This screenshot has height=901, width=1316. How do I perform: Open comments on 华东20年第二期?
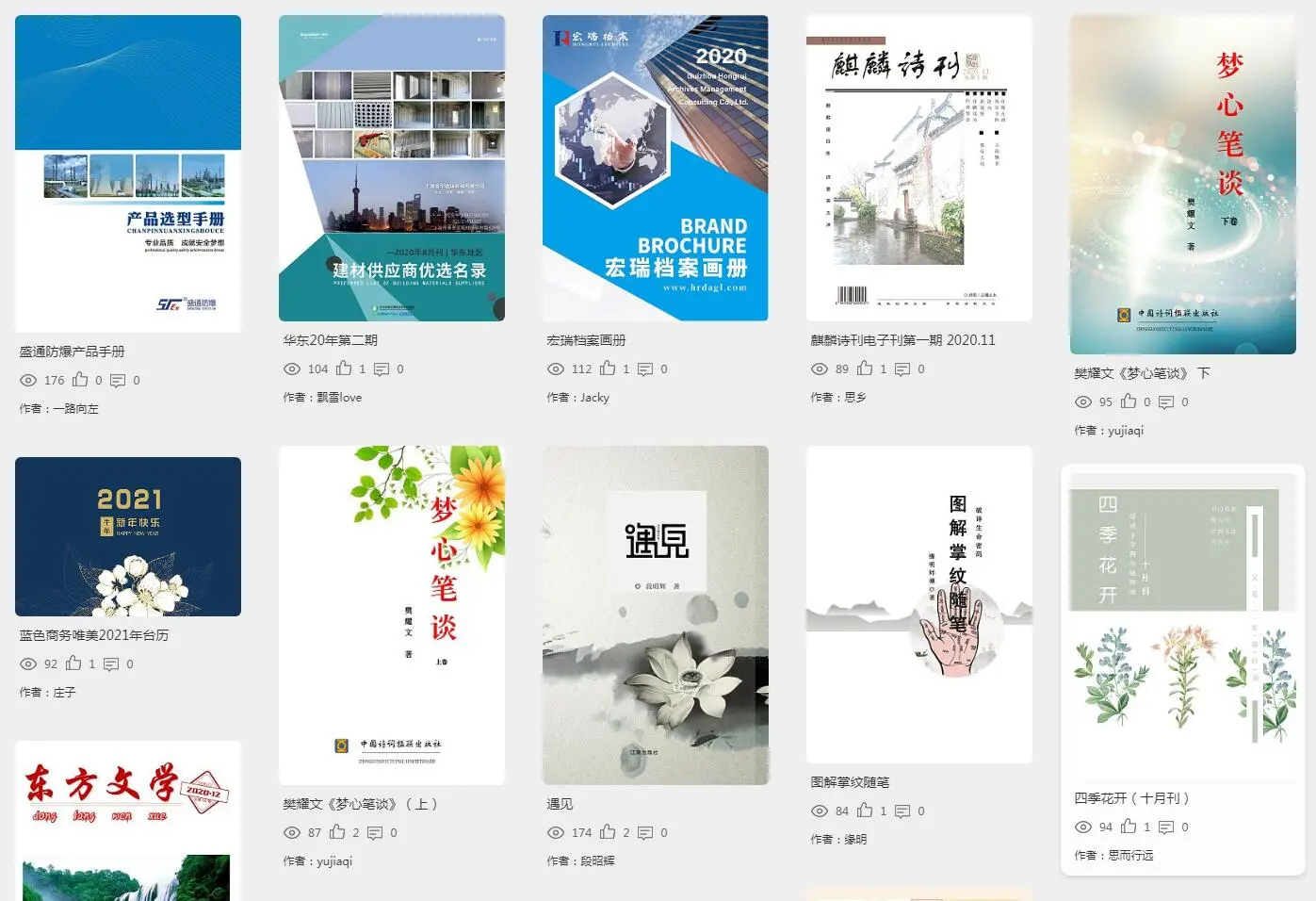tap(382, 369)
